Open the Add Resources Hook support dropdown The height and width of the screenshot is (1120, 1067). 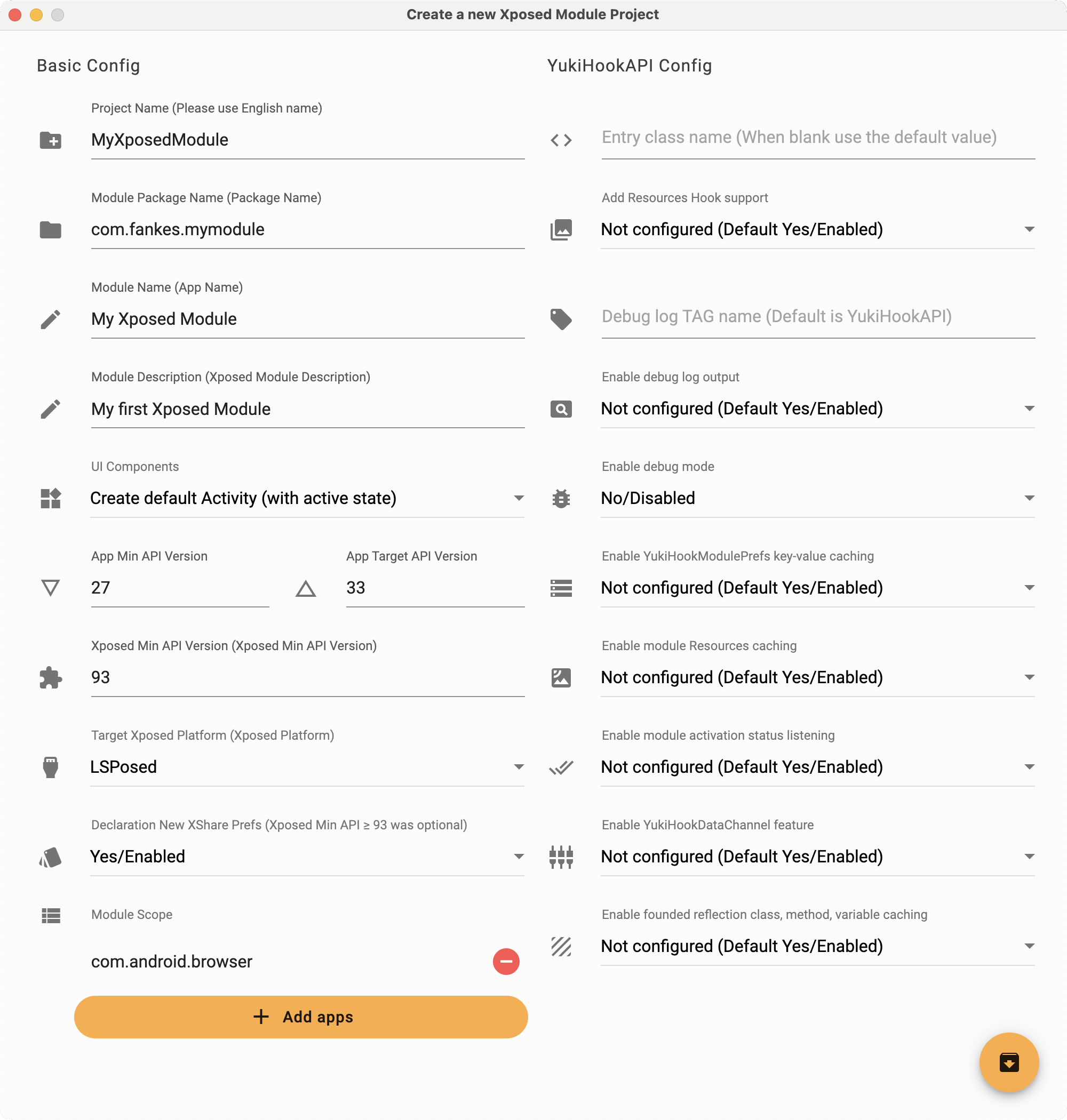(817, 230)
